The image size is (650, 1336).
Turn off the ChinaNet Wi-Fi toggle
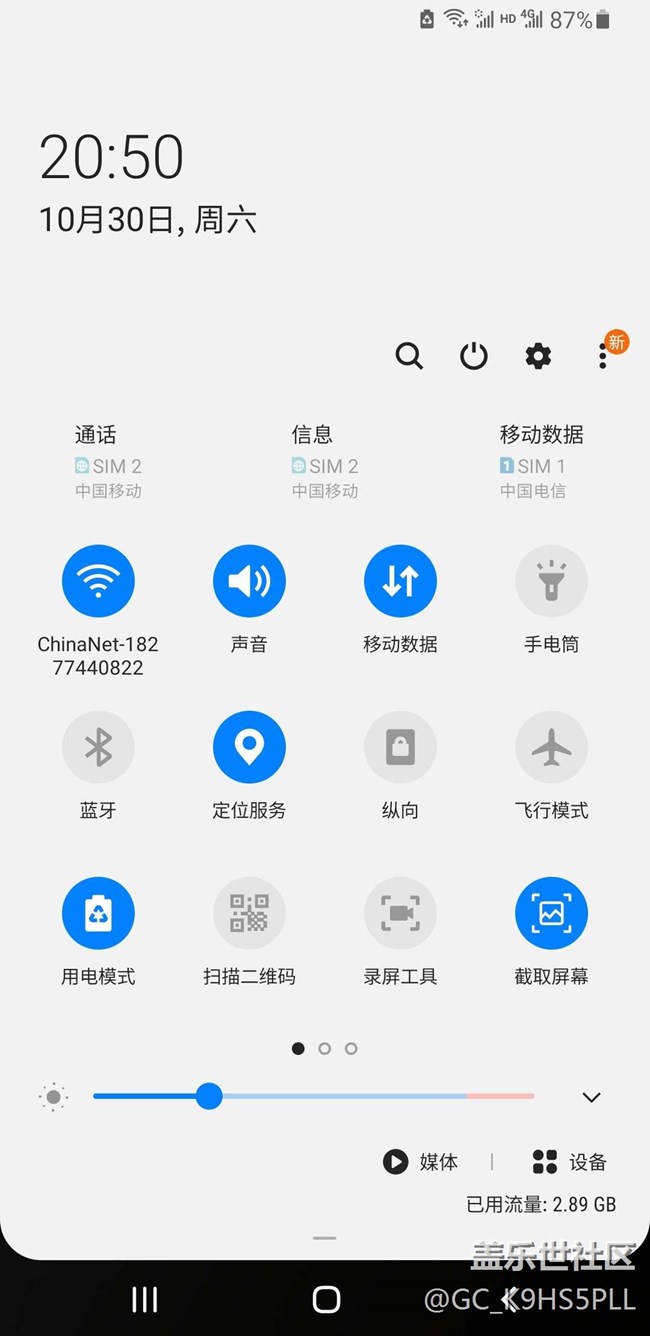tap(98, 581)
